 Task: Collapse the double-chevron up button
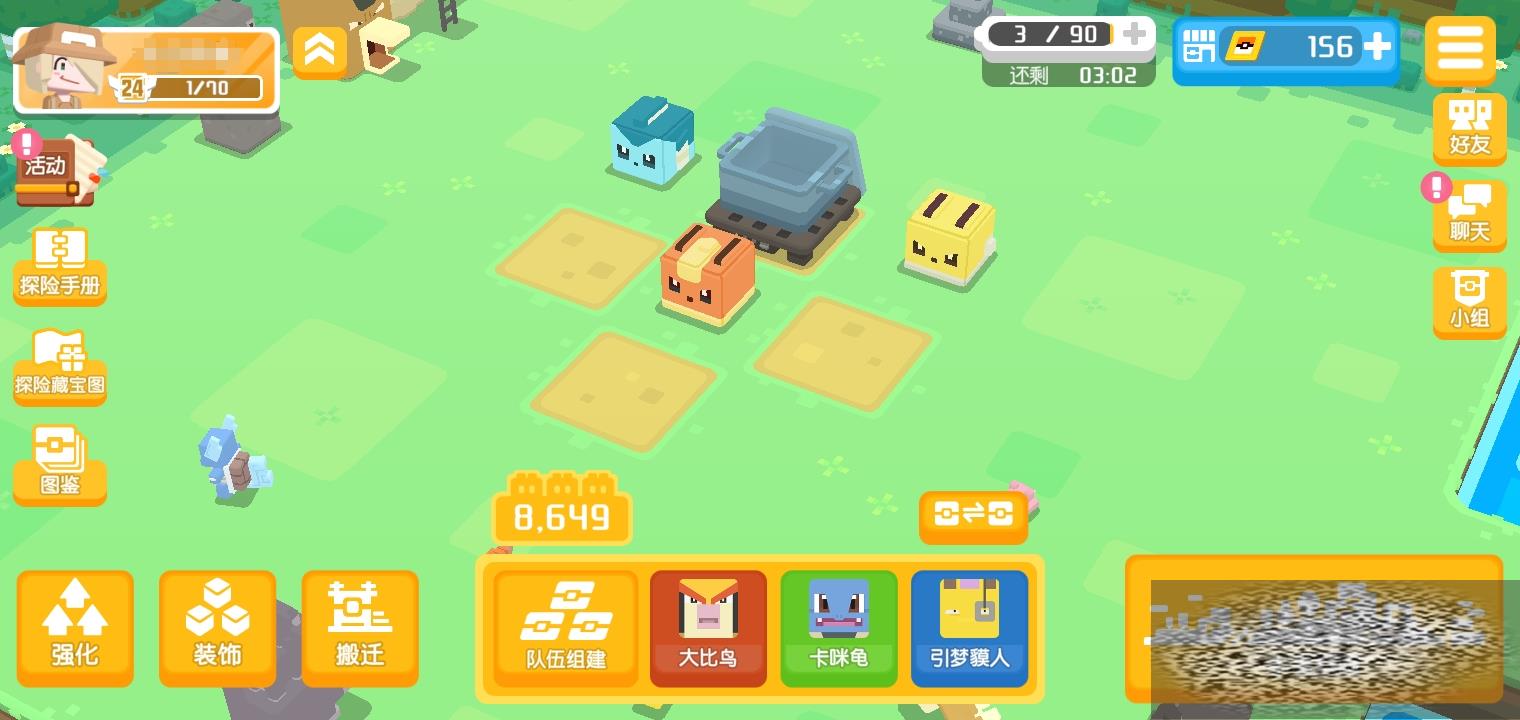(x=320, y=50)
